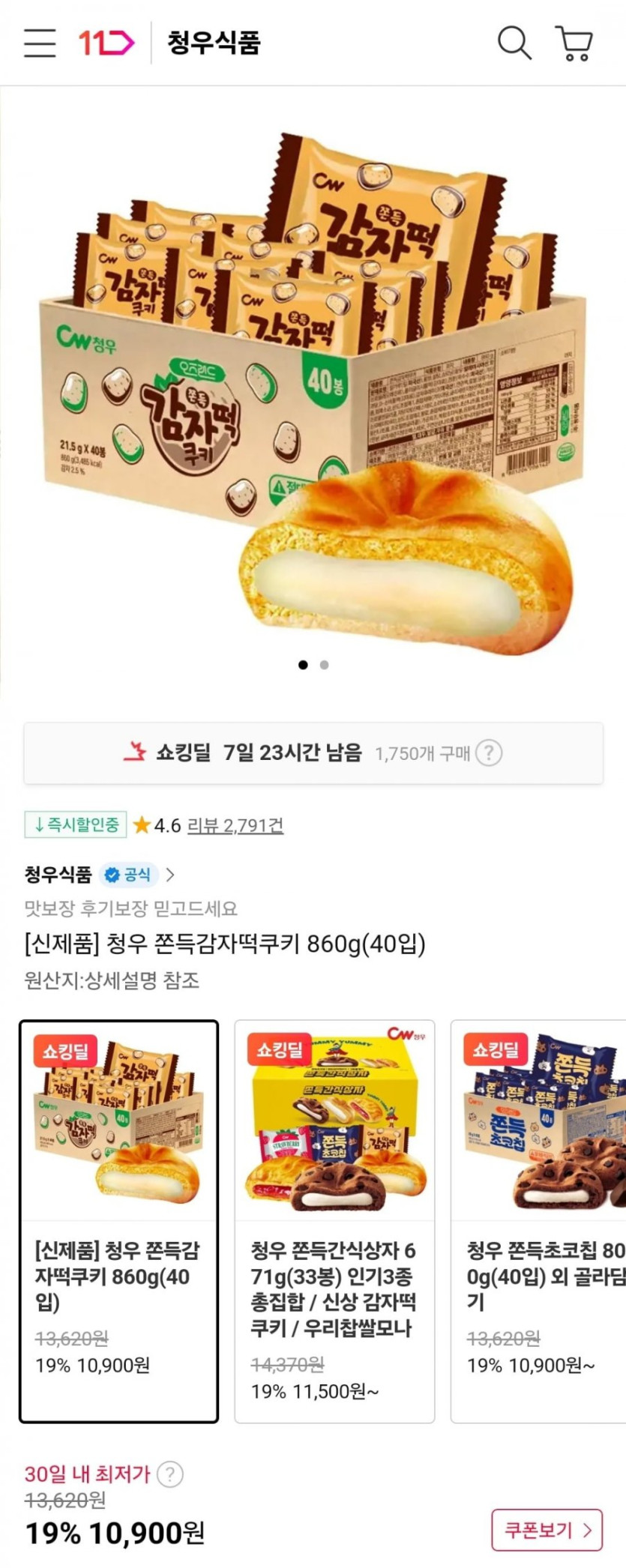
Task: Open the 쇼킹딜 help question mark
Action: (489, 753)
